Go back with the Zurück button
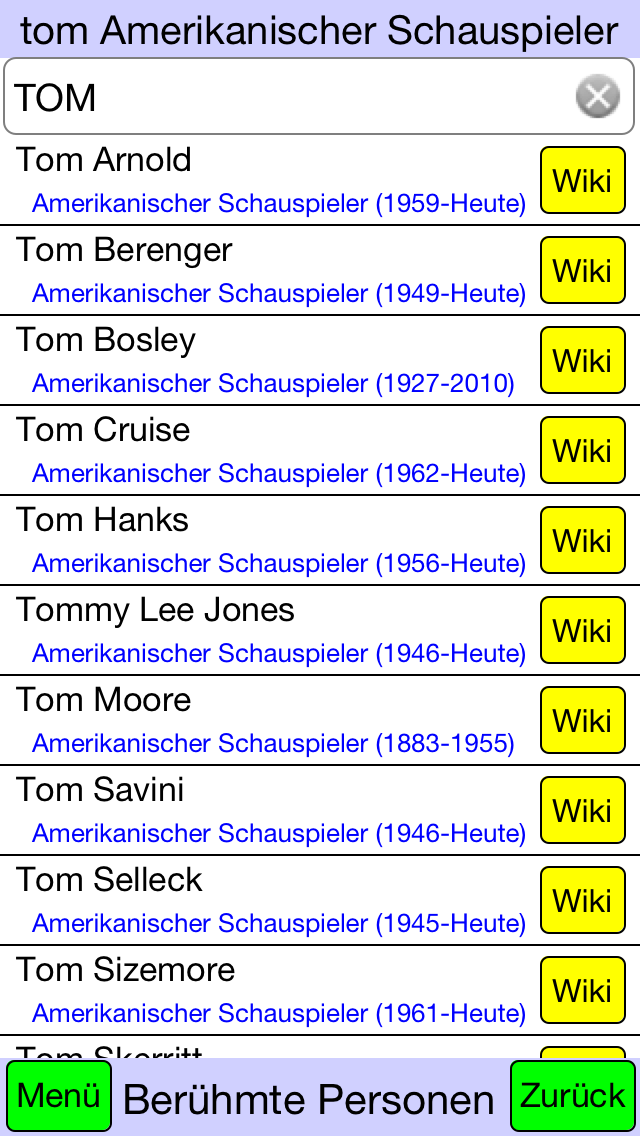 pos(573,1096)
